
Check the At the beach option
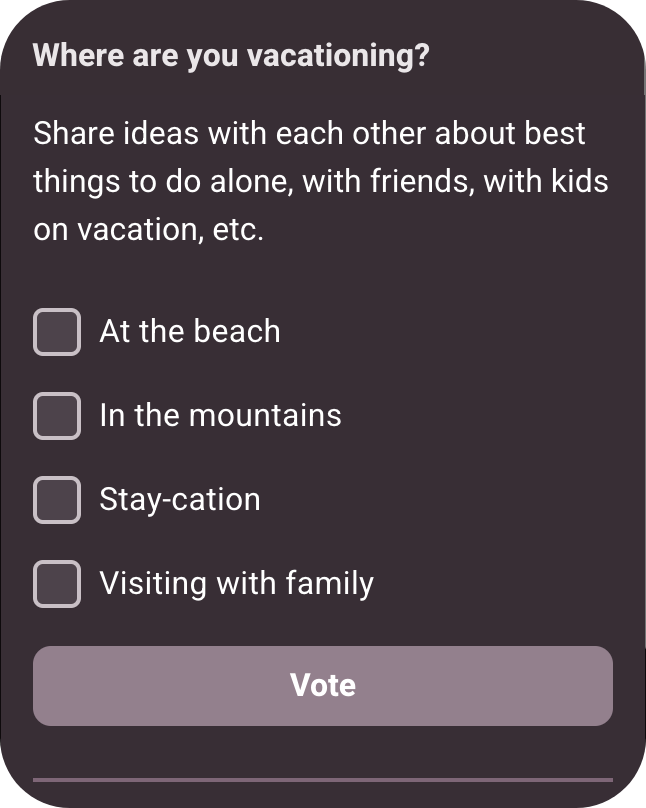(57, 332)
